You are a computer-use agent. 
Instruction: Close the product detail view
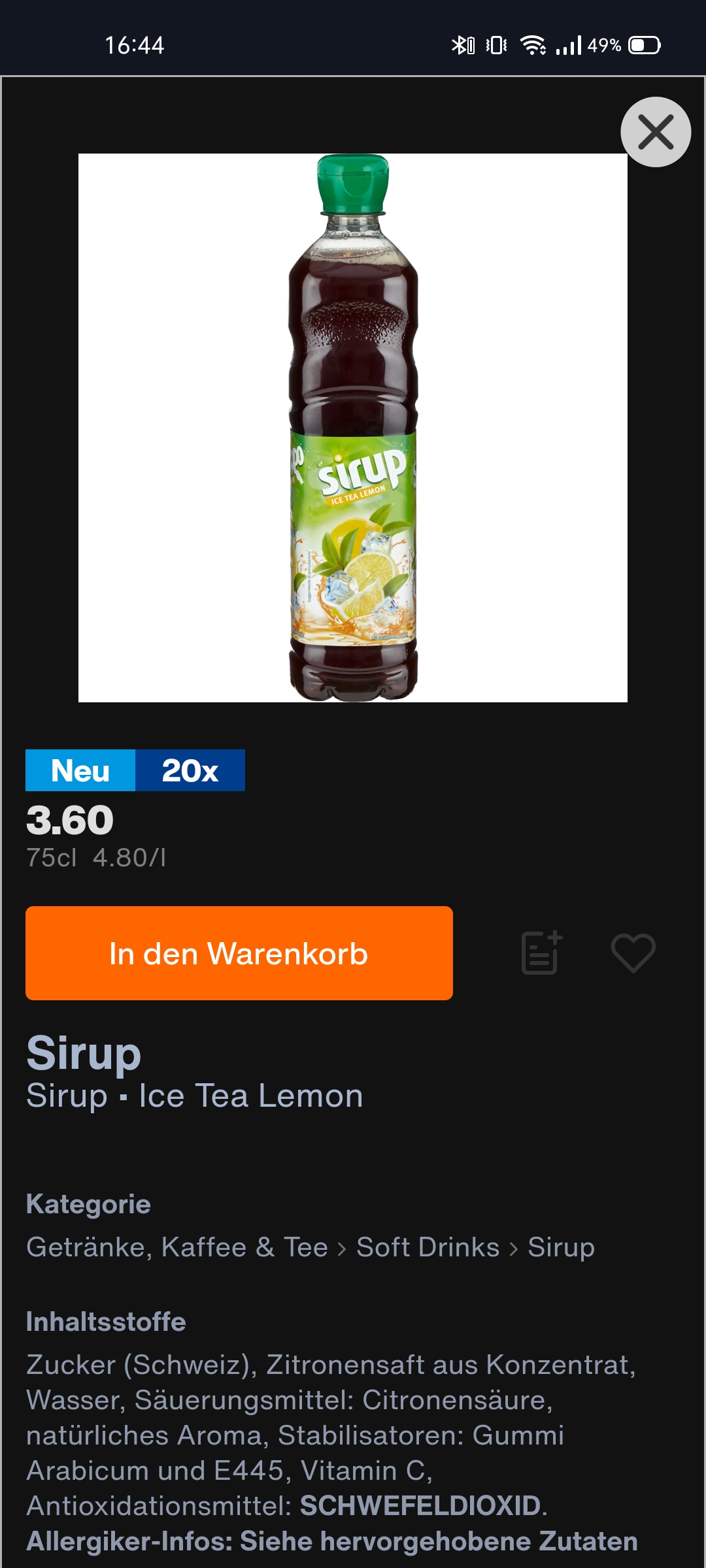point(655,132)
